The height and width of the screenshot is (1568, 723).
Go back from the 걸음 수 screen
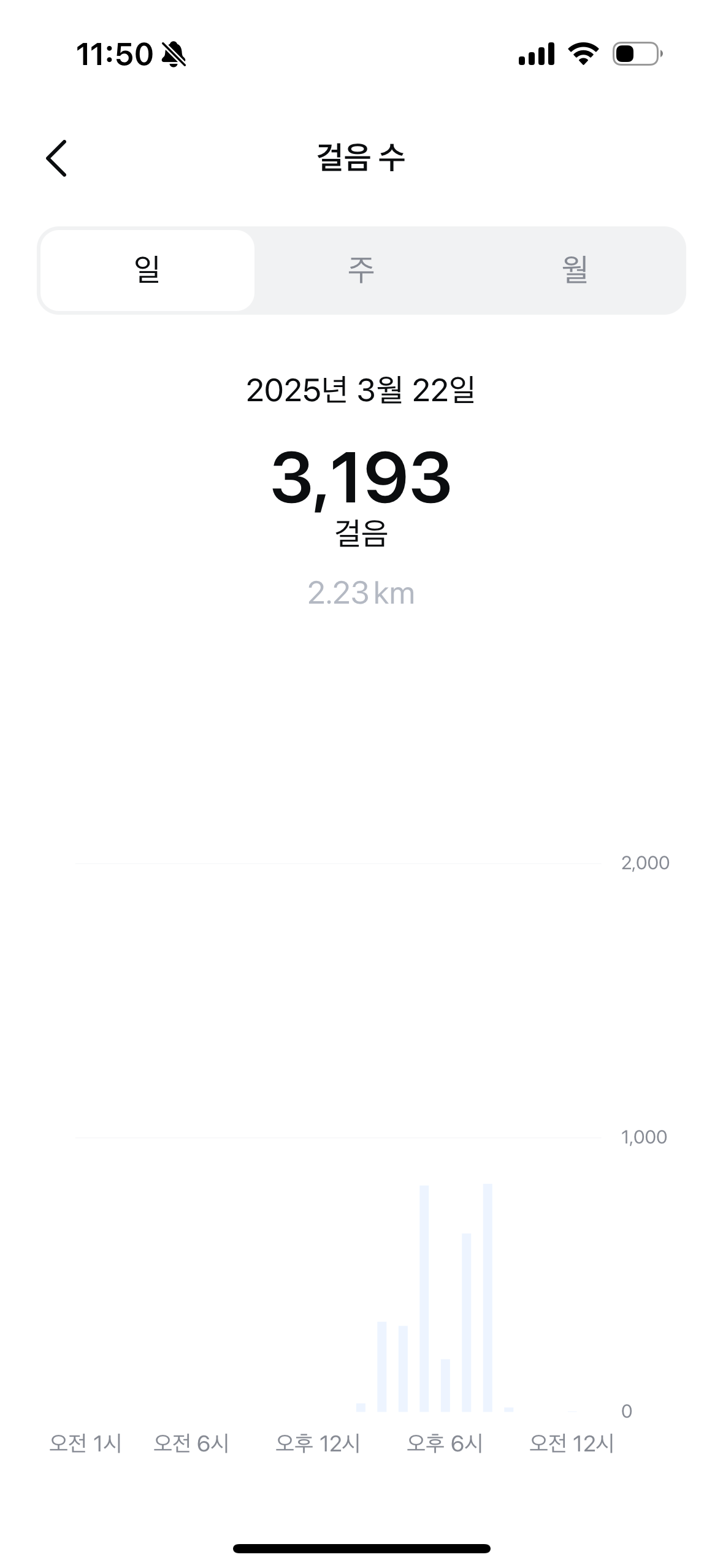point(56,158)
